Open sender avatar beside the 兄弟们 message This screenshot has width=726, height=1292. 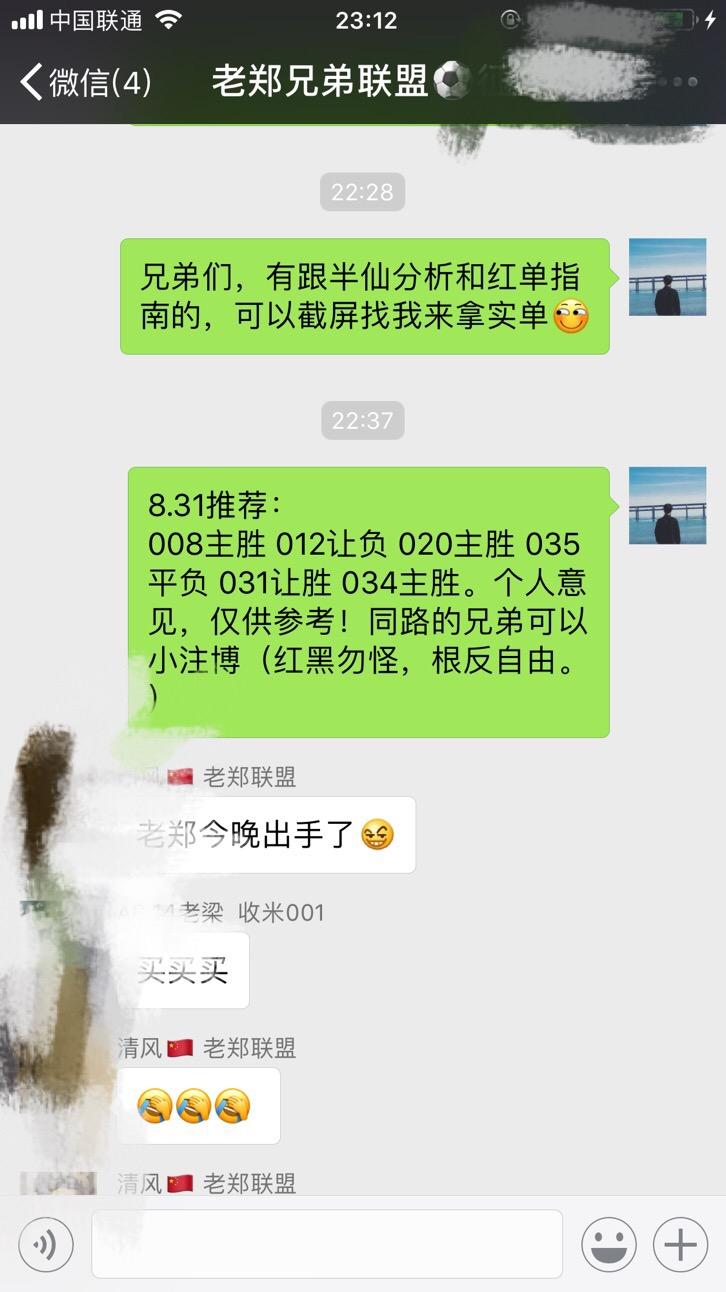667,277
